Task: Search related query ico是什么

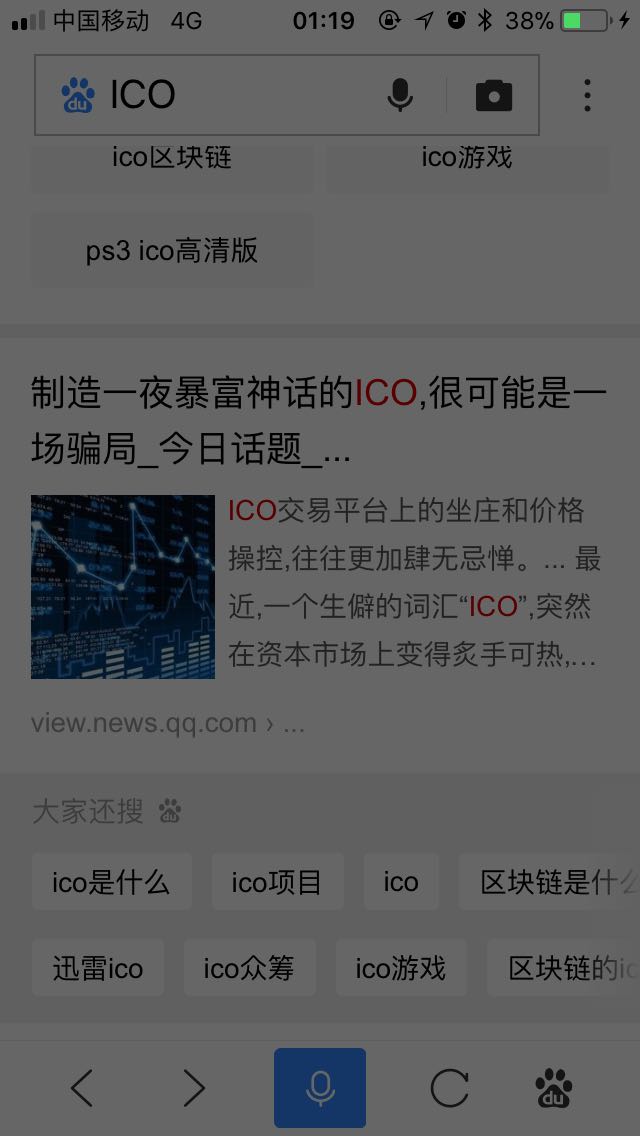Action: 111,882
